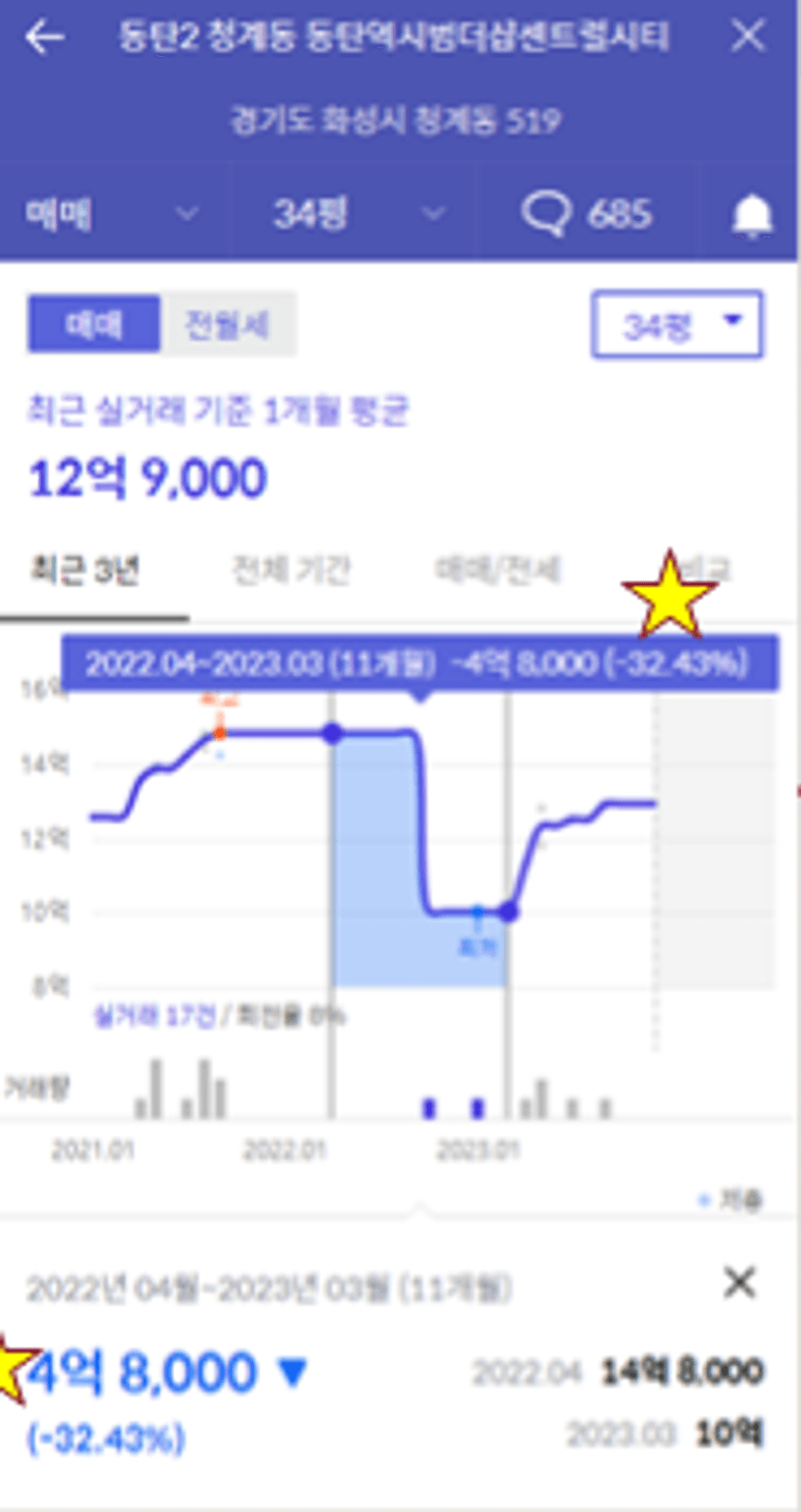Switch to the 전월세 segment
The width and height of the screenshot is (801, 1512).
[228, 324]
